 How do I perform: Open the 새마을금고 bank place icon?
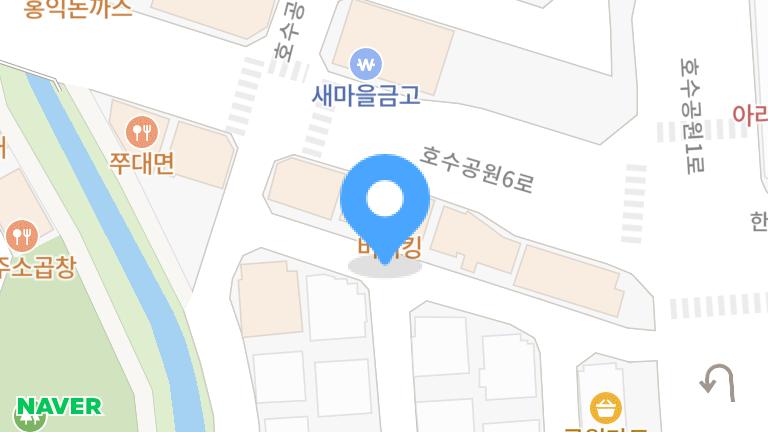coord(367,65)
